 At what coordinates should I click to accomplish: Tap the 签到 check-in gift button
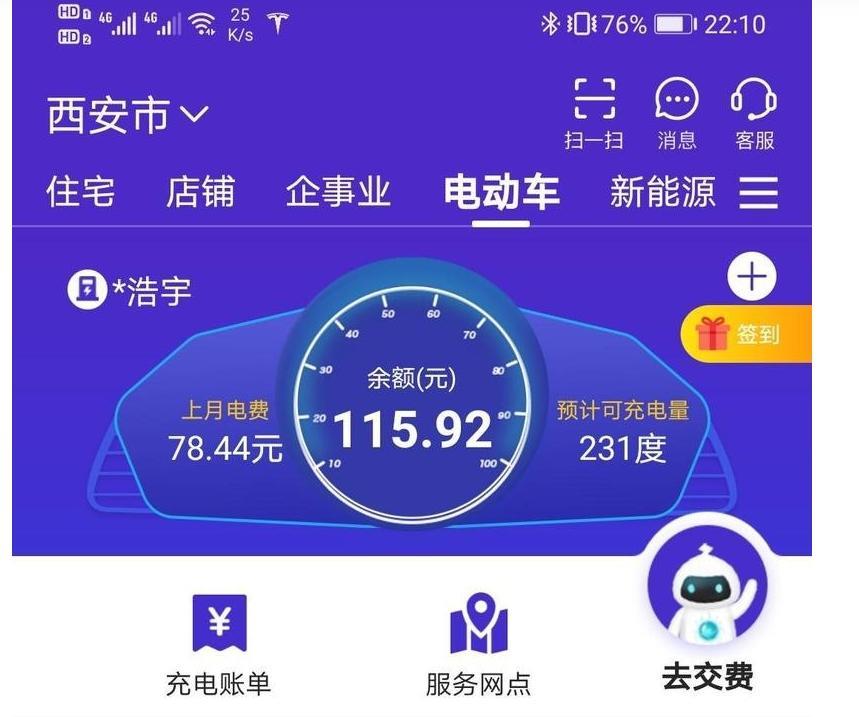pyautogui.click(x=746, y=334)
